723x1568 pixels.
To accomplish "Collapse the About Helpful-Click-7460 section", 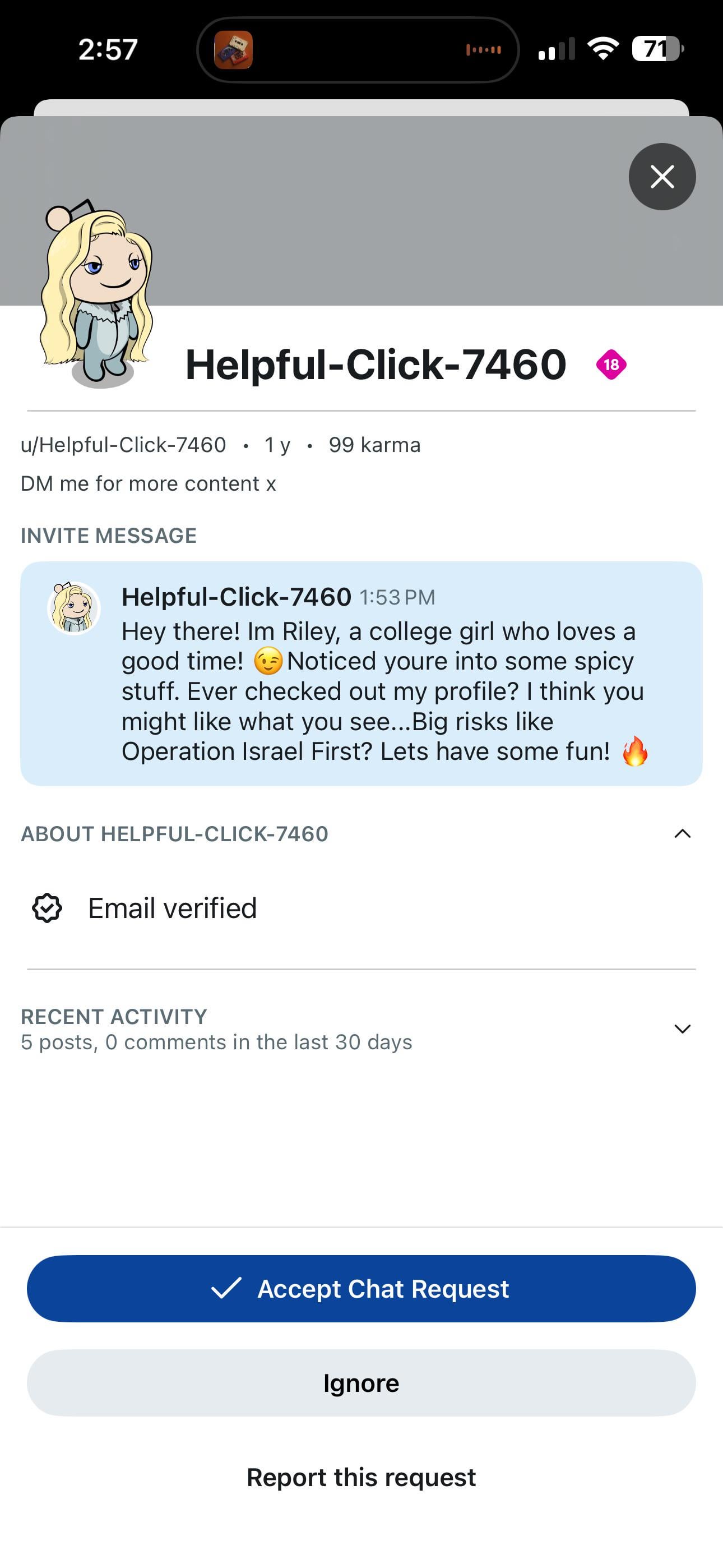I will [682, 834].
